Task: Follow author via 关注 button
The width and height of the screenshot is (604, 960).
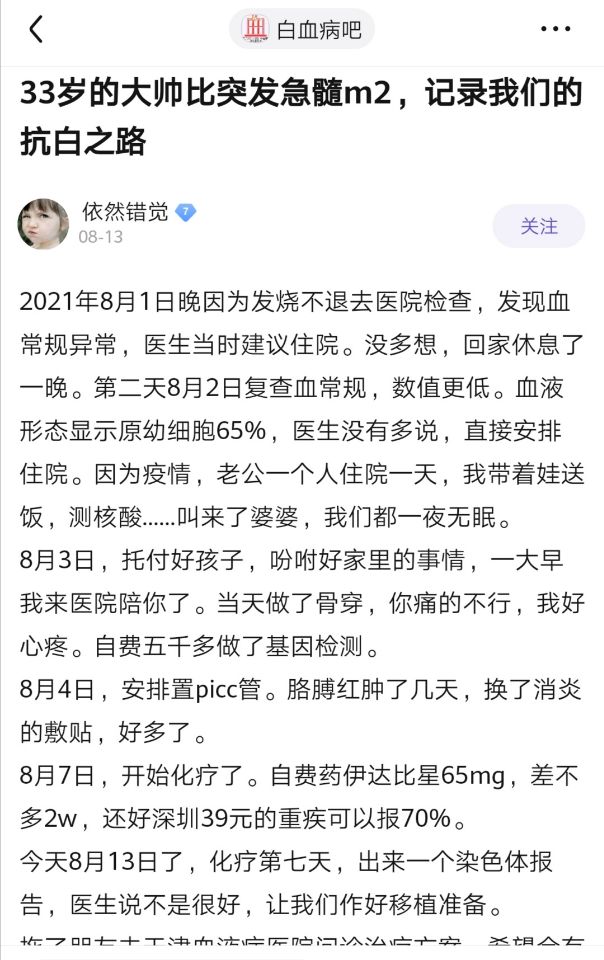Action: pos(538,226)
